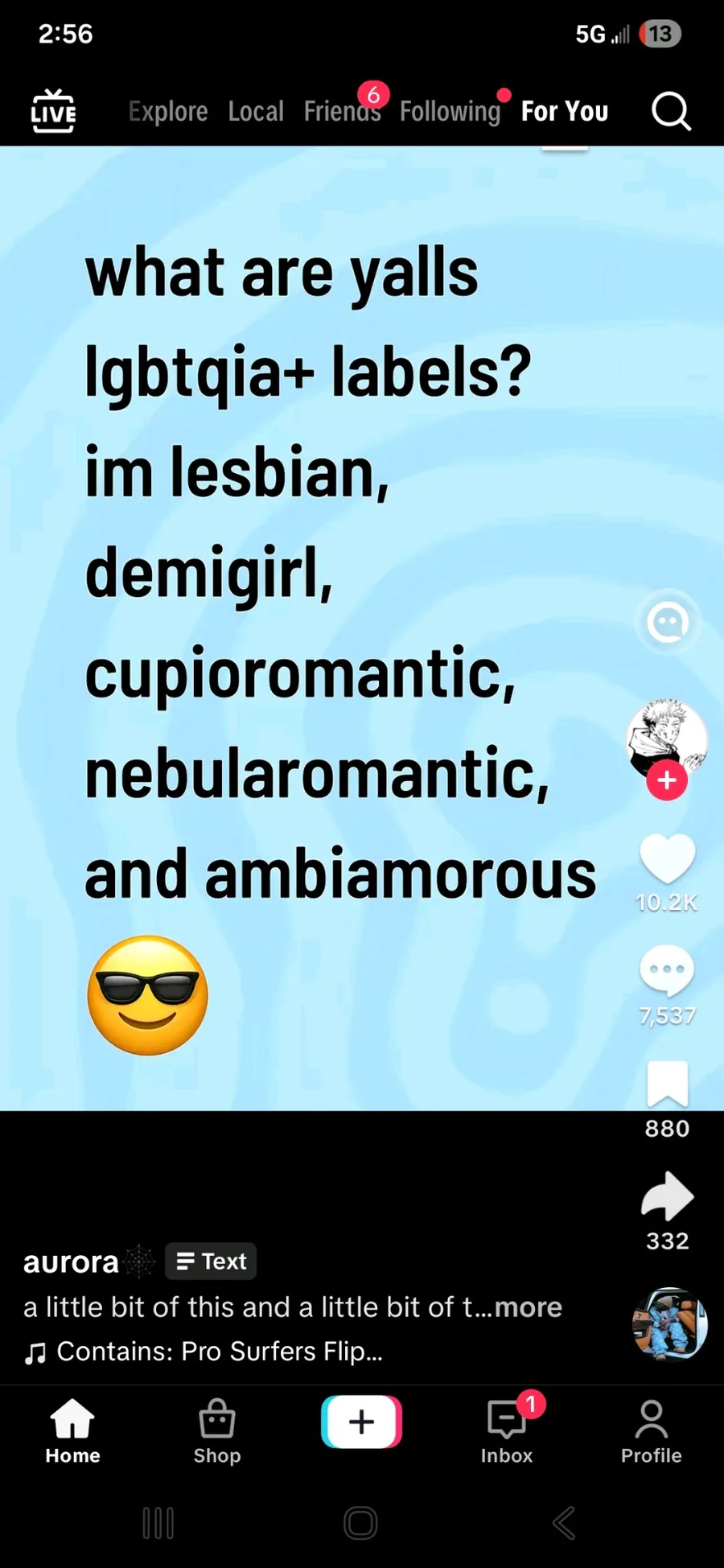Open the LIVE streams icon
The image size is (724, 1568).
(53, 111)
